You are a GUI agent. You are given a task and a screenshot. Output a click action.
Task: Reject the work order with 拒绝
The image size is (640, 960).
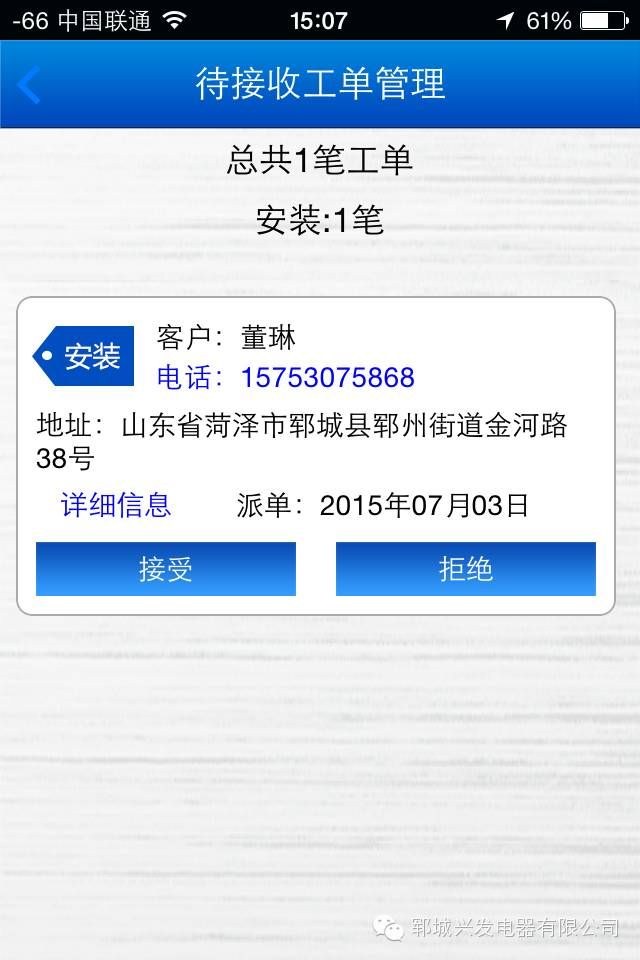(x=465, y=569)
